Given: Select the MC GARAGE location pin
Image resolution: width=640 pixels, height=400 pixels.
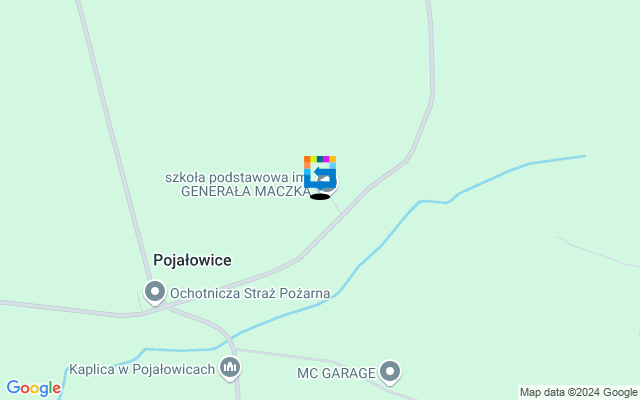Looking at the screenshot, I should point(390,373).
